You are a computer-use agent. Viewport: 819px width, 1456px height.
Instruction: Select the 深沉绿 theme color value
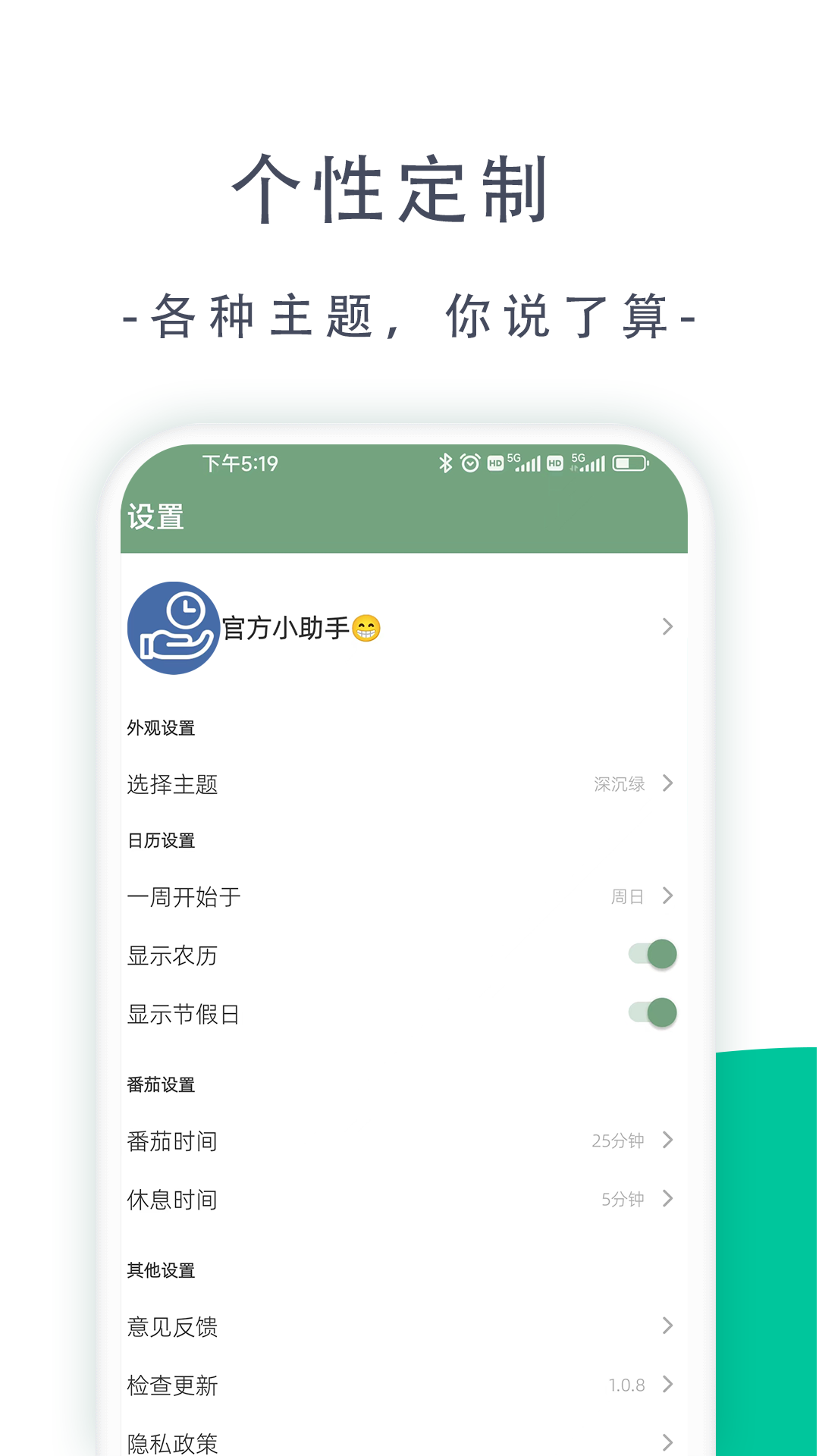pos(620,785)
